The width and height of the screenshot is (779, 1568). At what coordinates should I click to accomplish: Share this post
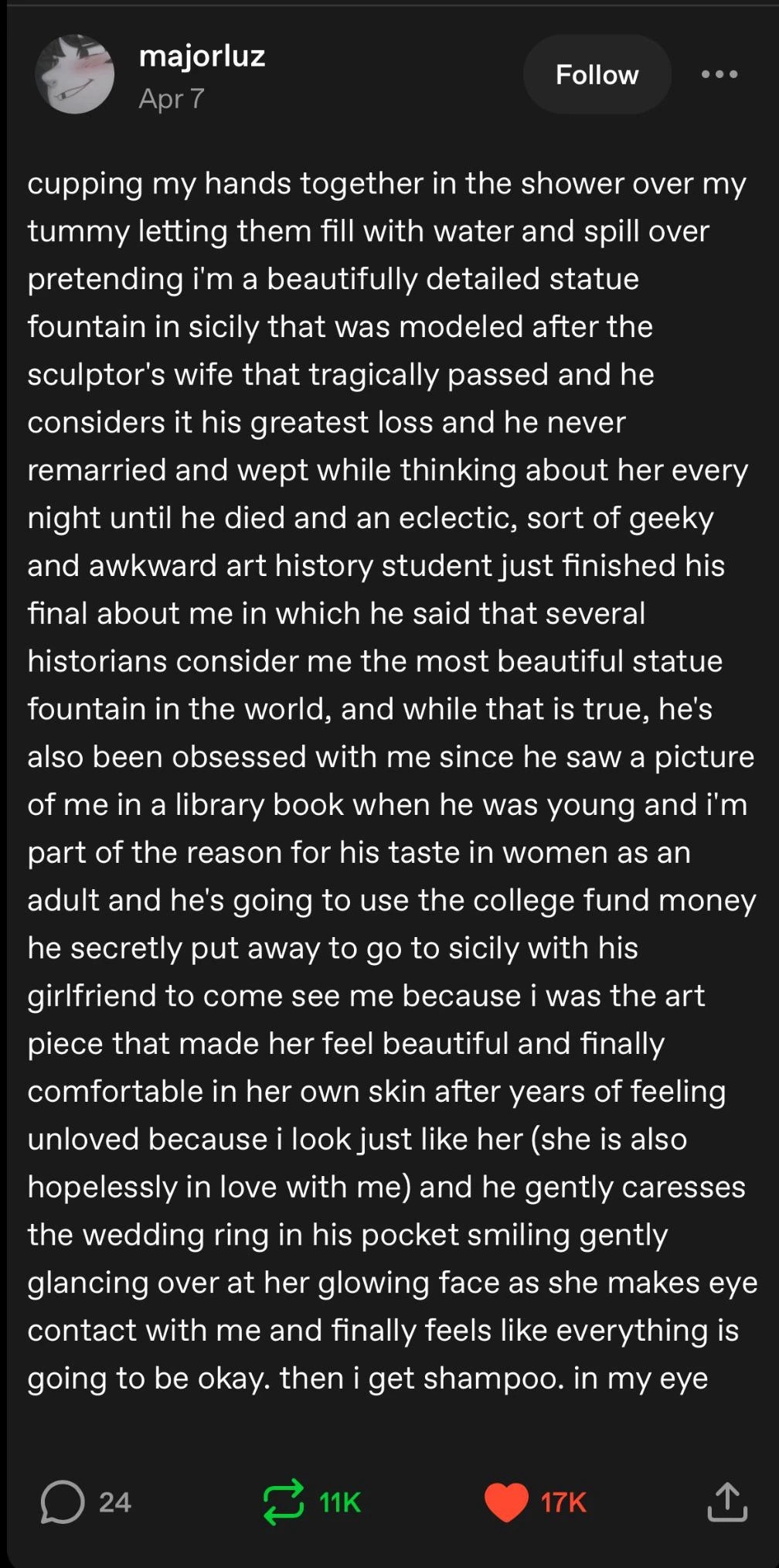[727, 1502]
